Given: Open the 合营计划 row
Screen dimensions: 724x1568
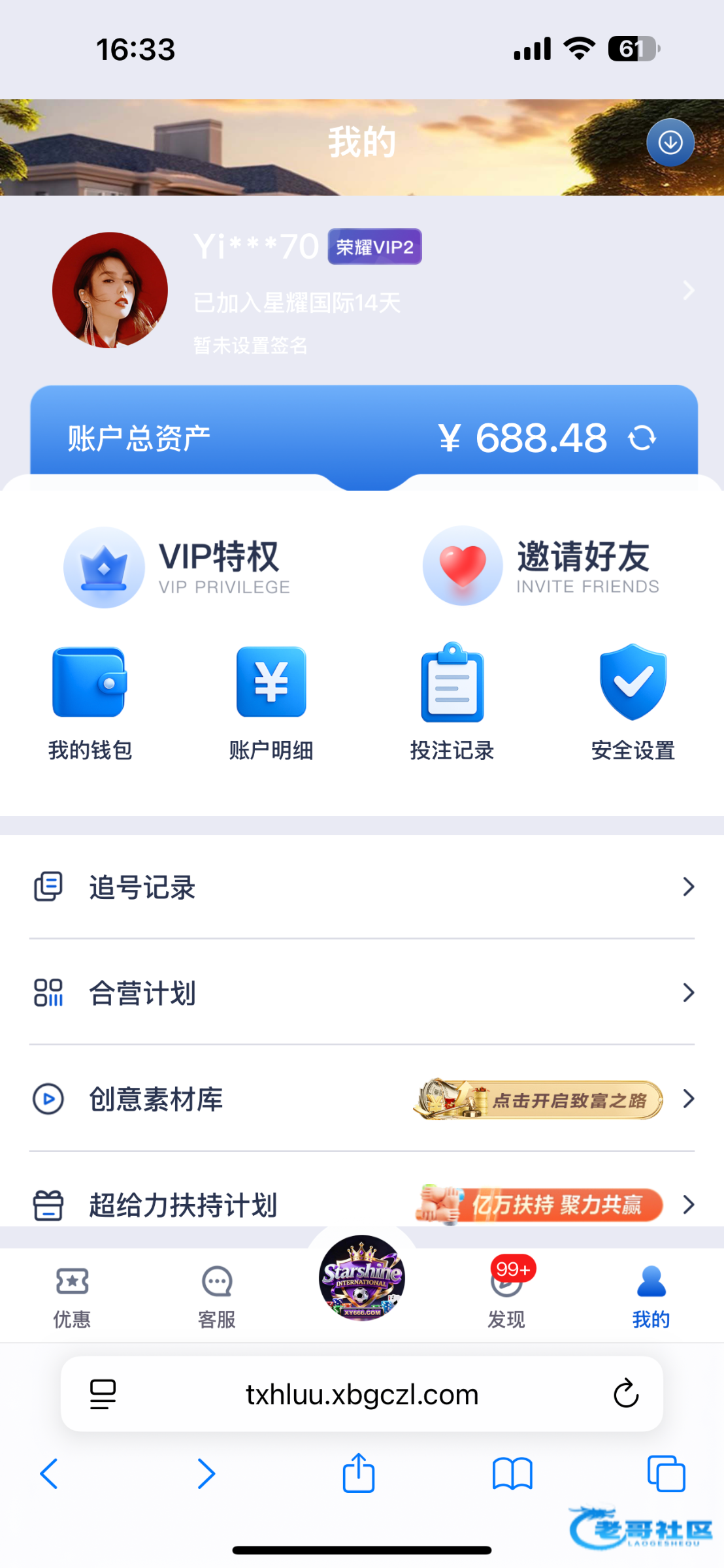Looking at the screenshot, I should click(x=361, y=993).
